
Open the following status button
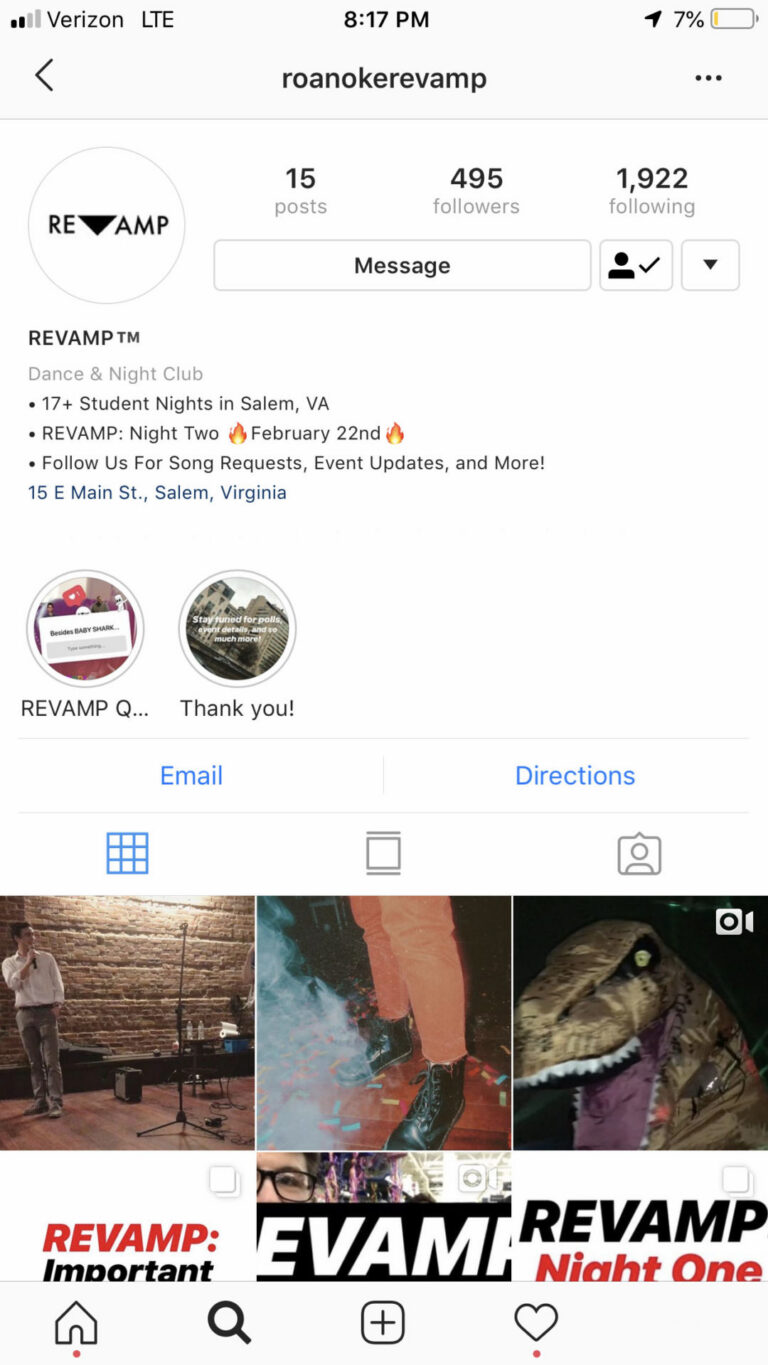pyautogui.click(x=636, y=265)
